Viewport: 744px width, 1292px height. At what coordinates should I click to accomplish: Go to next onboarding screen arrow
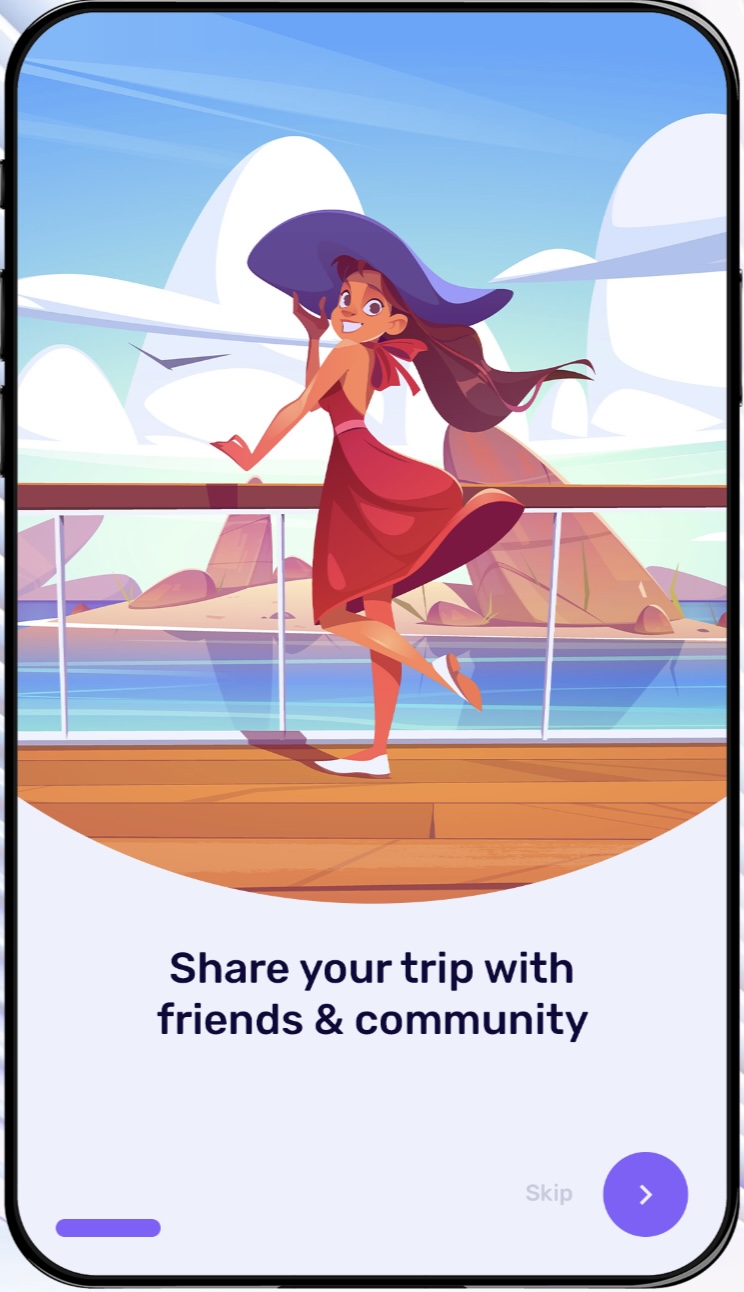[x=645, y=1194]
